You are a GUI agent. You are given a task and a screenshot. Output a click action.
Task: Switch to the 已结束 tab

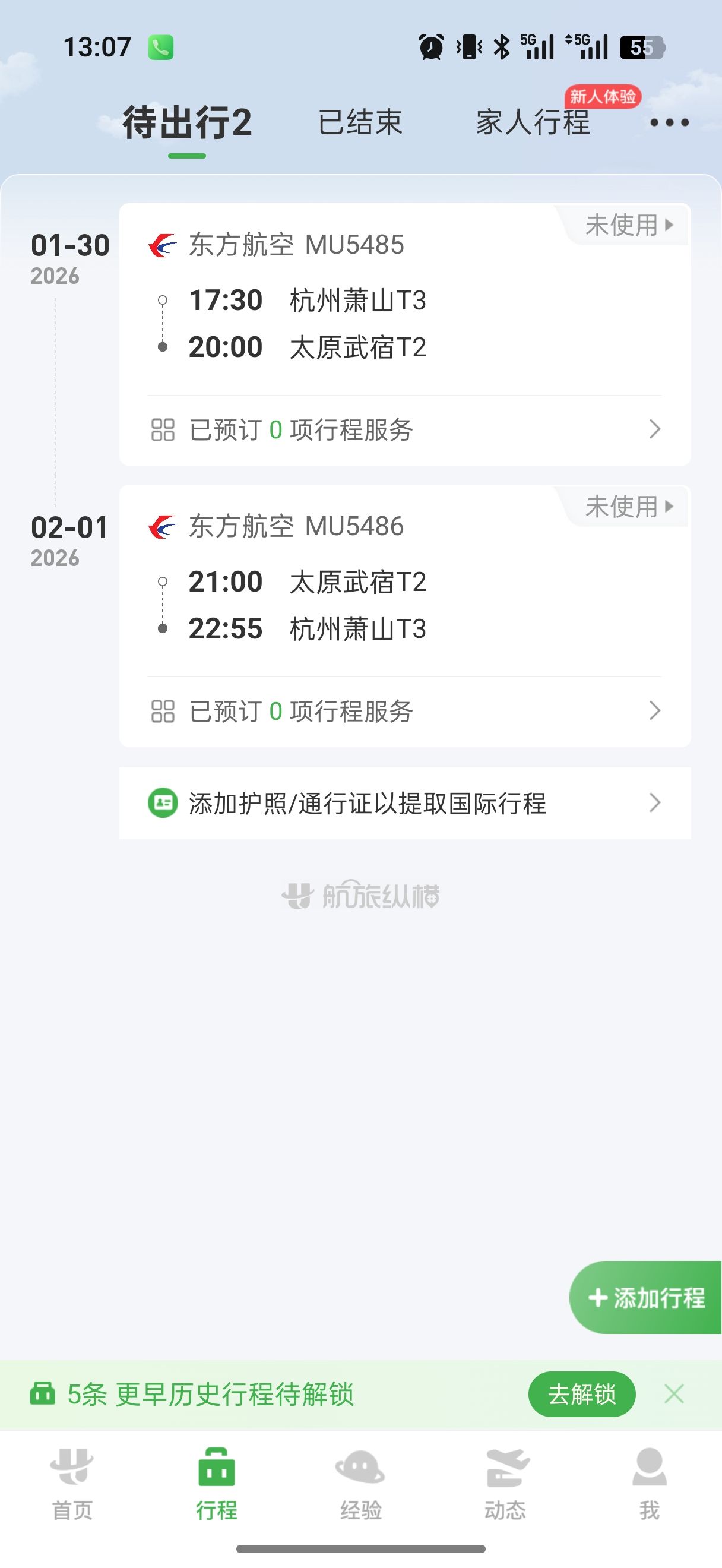(x=360, y=122)
